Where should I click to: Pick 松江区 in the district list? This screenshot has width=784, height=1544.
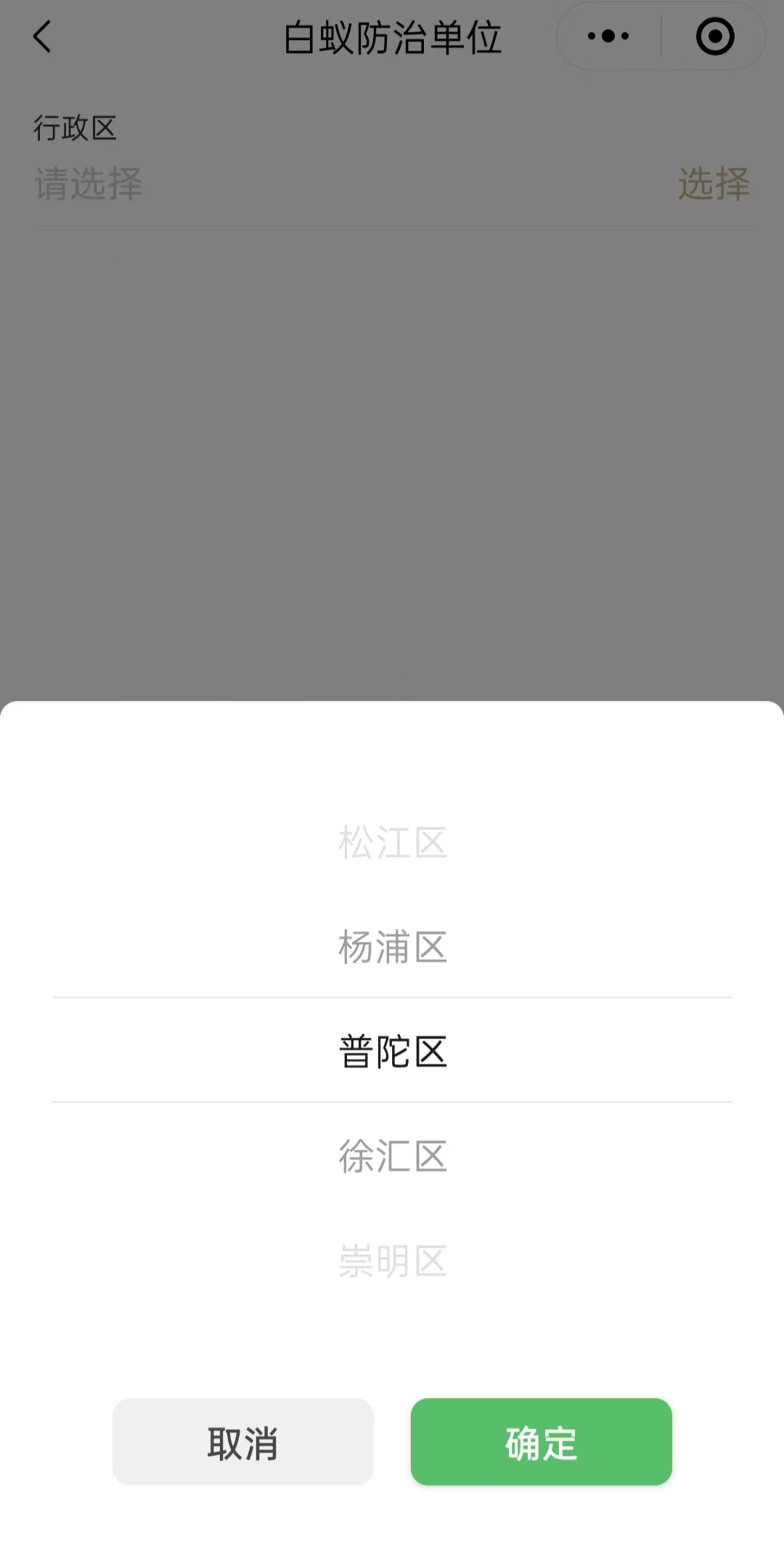[392, 842]
